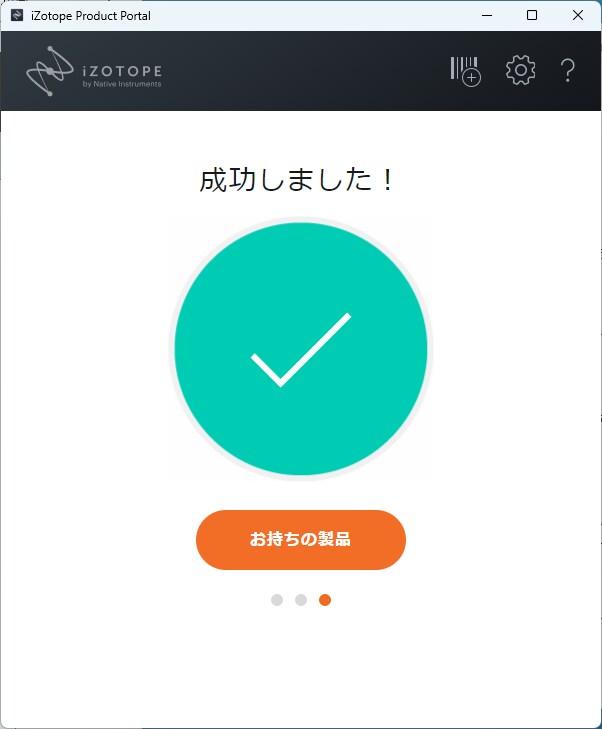Minimize the Product Portal window
The width and height of the screenshot is (602, 729).
[487, 15]
